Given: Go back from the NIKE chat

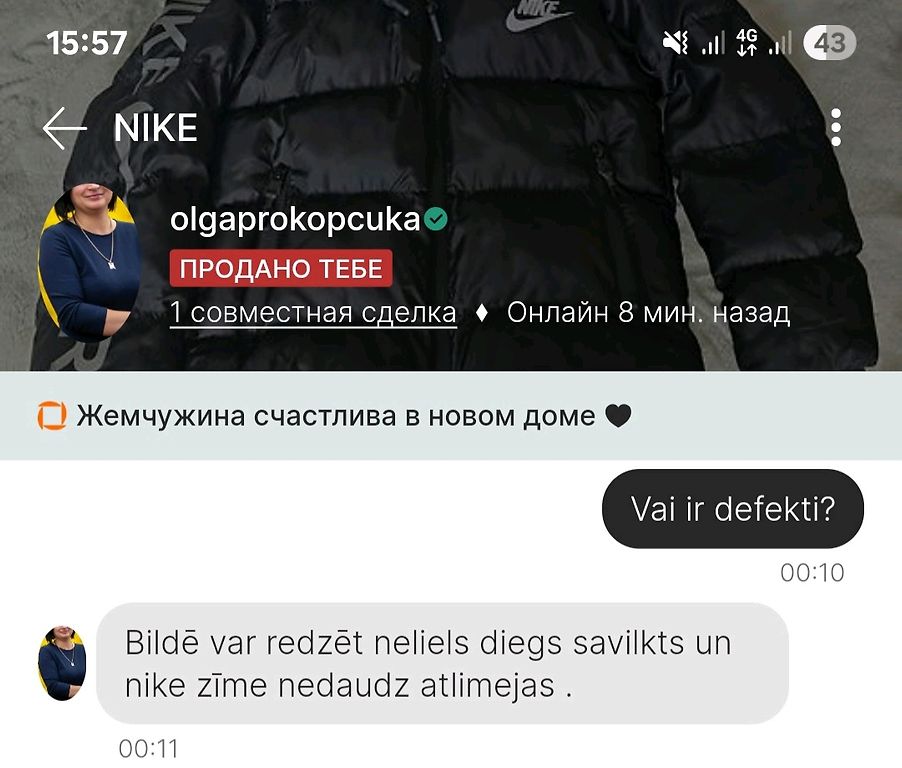Looking at the screenshot, I should (x=65, y=129).
